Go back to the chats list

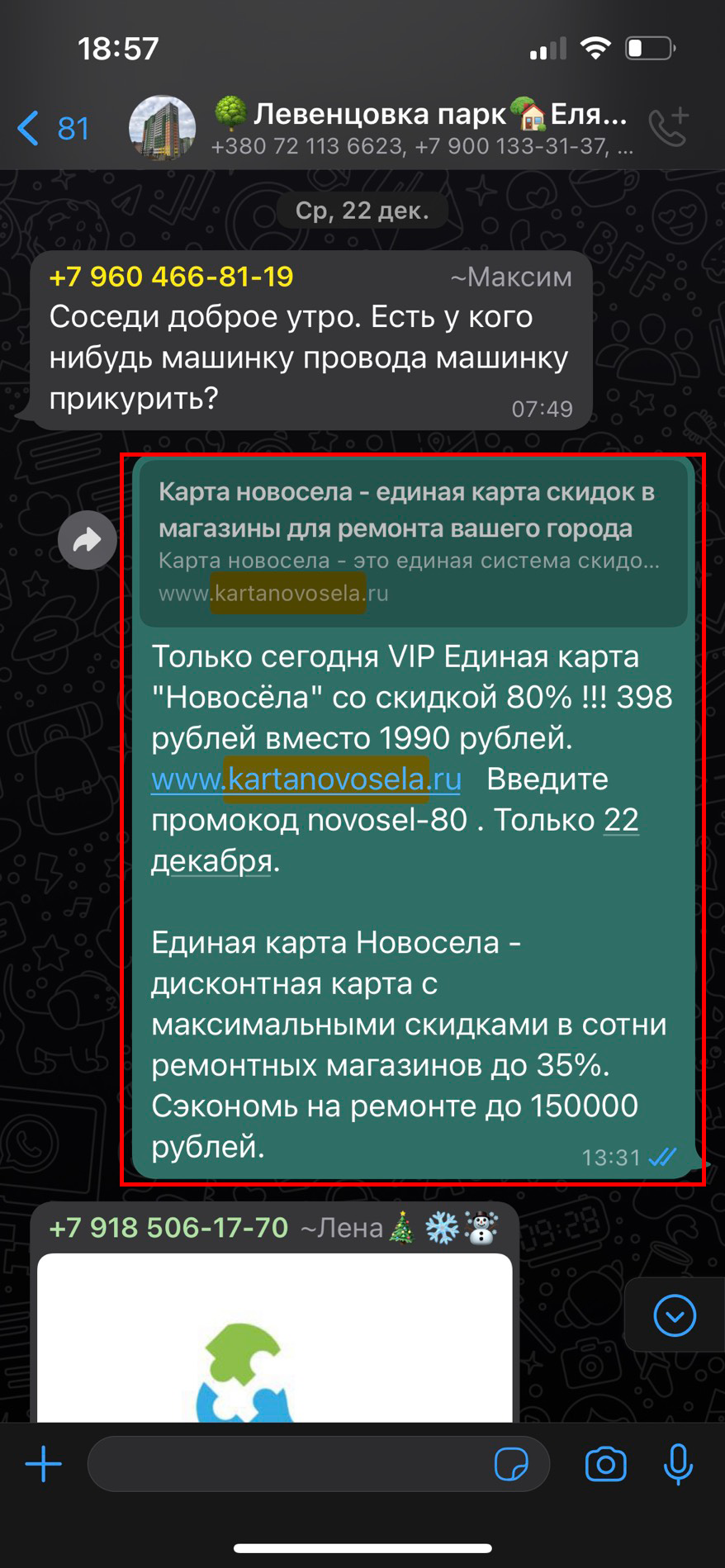point(51,128)
